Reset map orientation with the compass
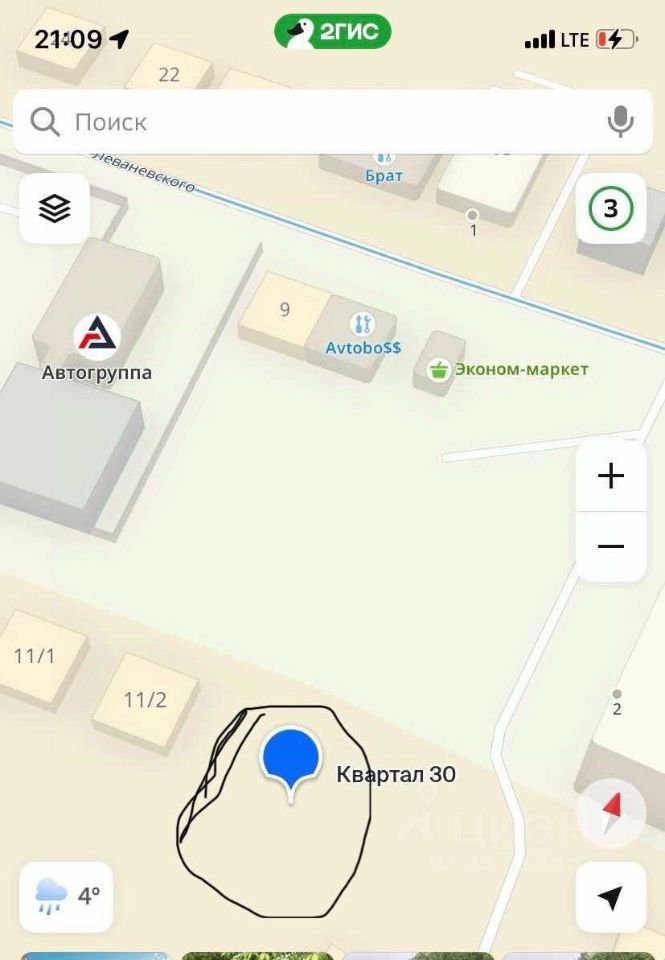The width and height of the screenshot is (665, 960). point(611,808)
